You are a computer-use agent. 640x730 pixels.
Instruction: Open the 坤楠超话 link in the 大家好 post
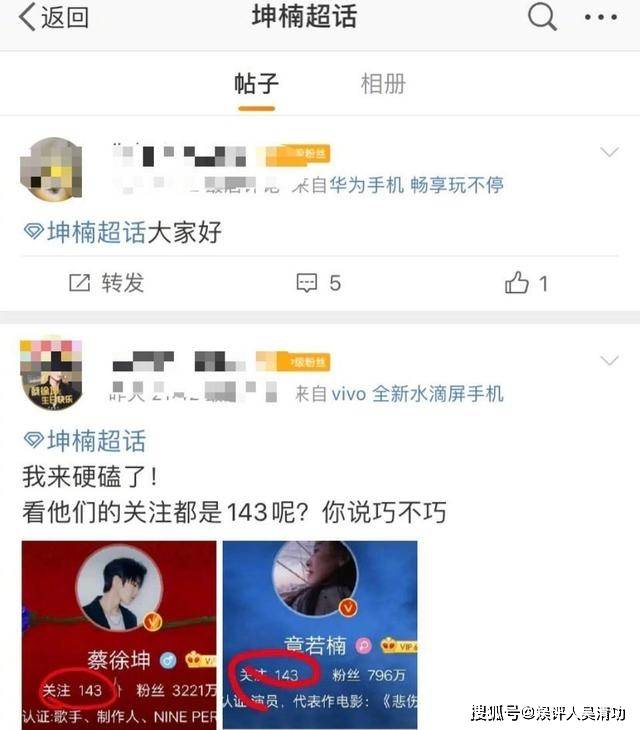85,233
